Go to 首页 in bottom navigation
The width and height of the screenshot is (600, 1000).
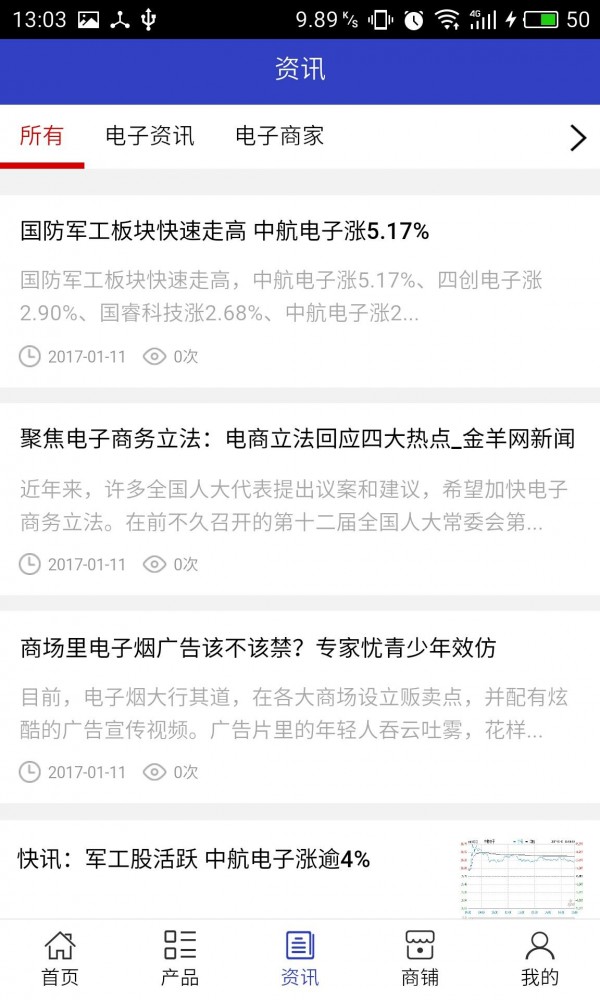pos(60,958)
